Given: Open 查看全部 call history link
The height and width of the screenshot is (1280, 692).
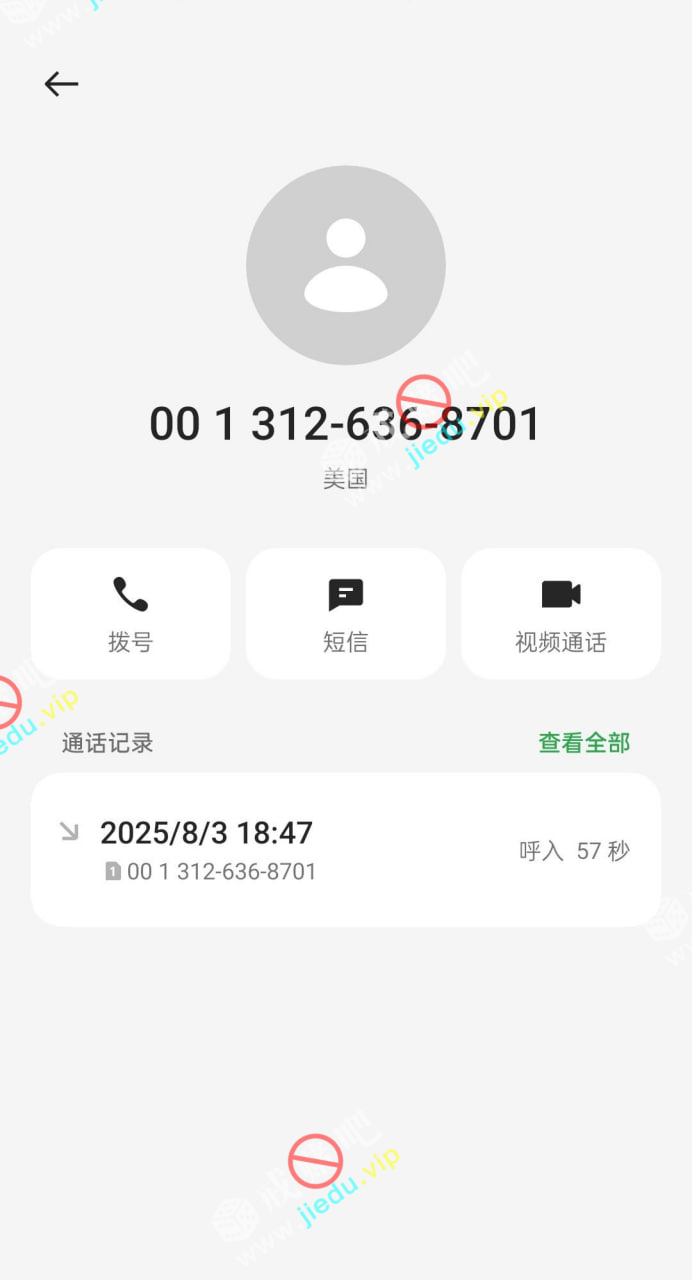Looking at the screenshot, I should click(584, 743).
